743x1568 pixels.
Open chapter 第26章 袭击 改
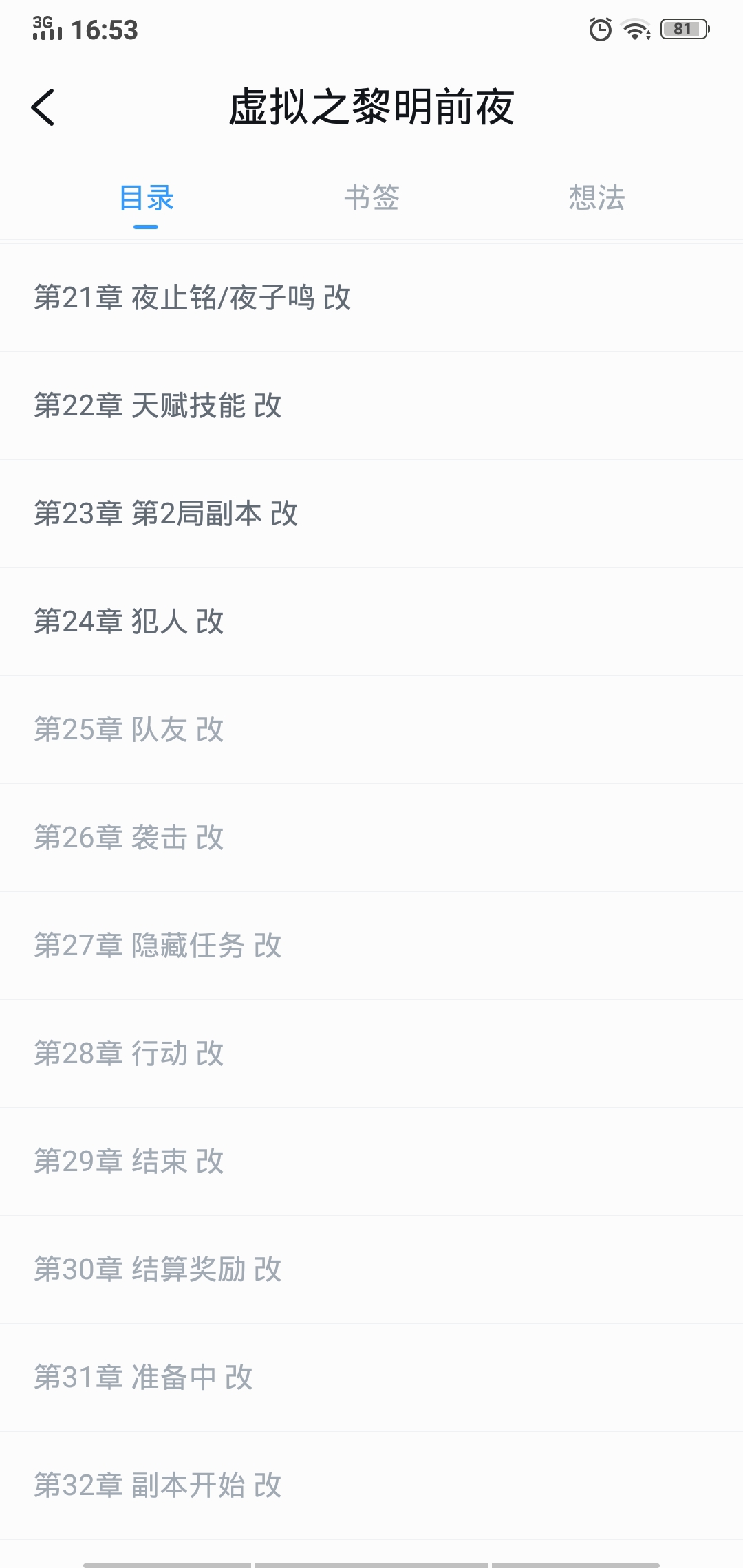(x=129, y=838)
